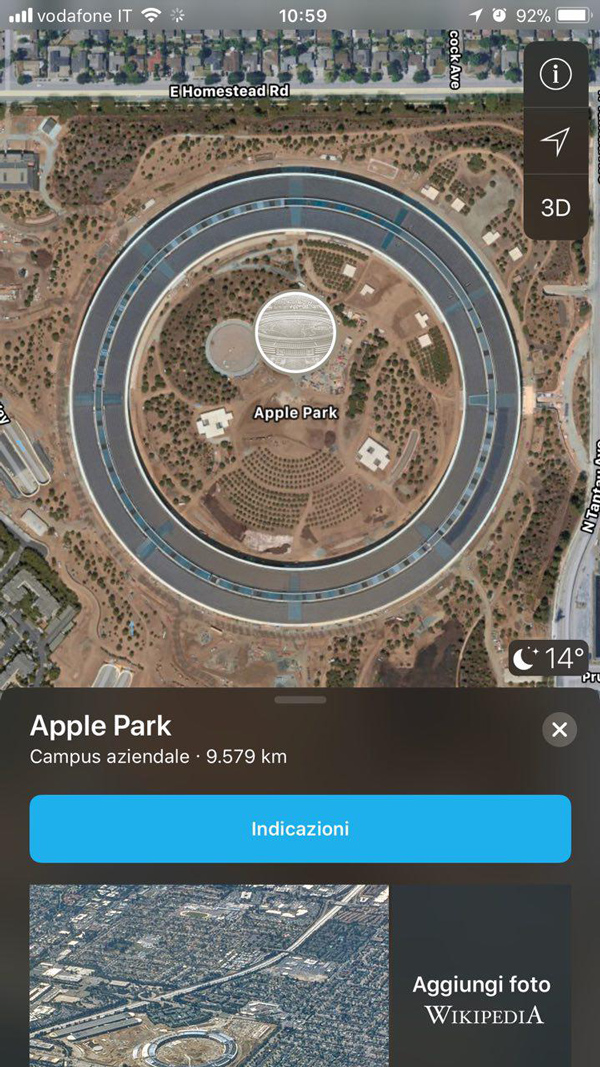
Task: Close the Apple Park place card
Action: point(559,730)
